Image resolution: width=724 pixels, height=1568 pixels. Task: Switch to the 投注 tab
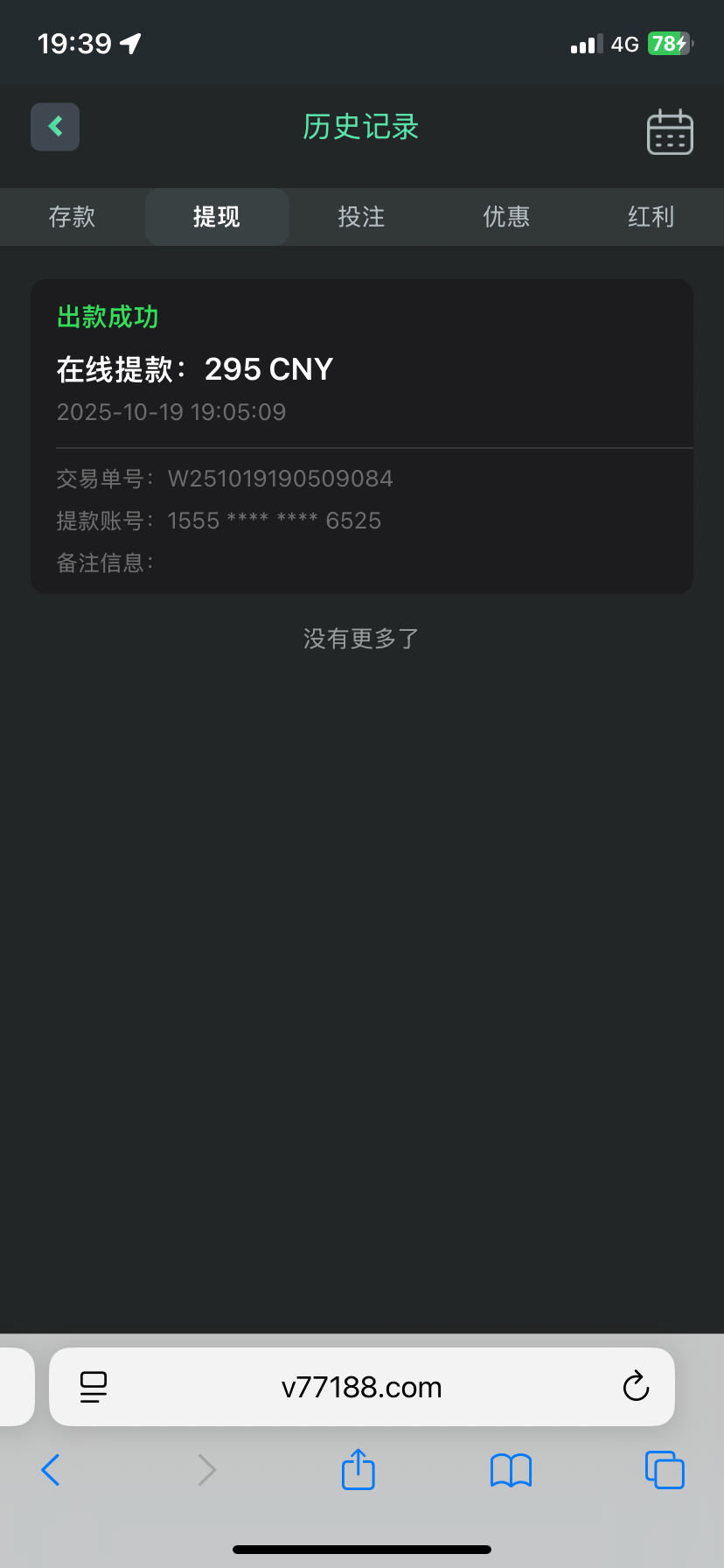(361, 217)
